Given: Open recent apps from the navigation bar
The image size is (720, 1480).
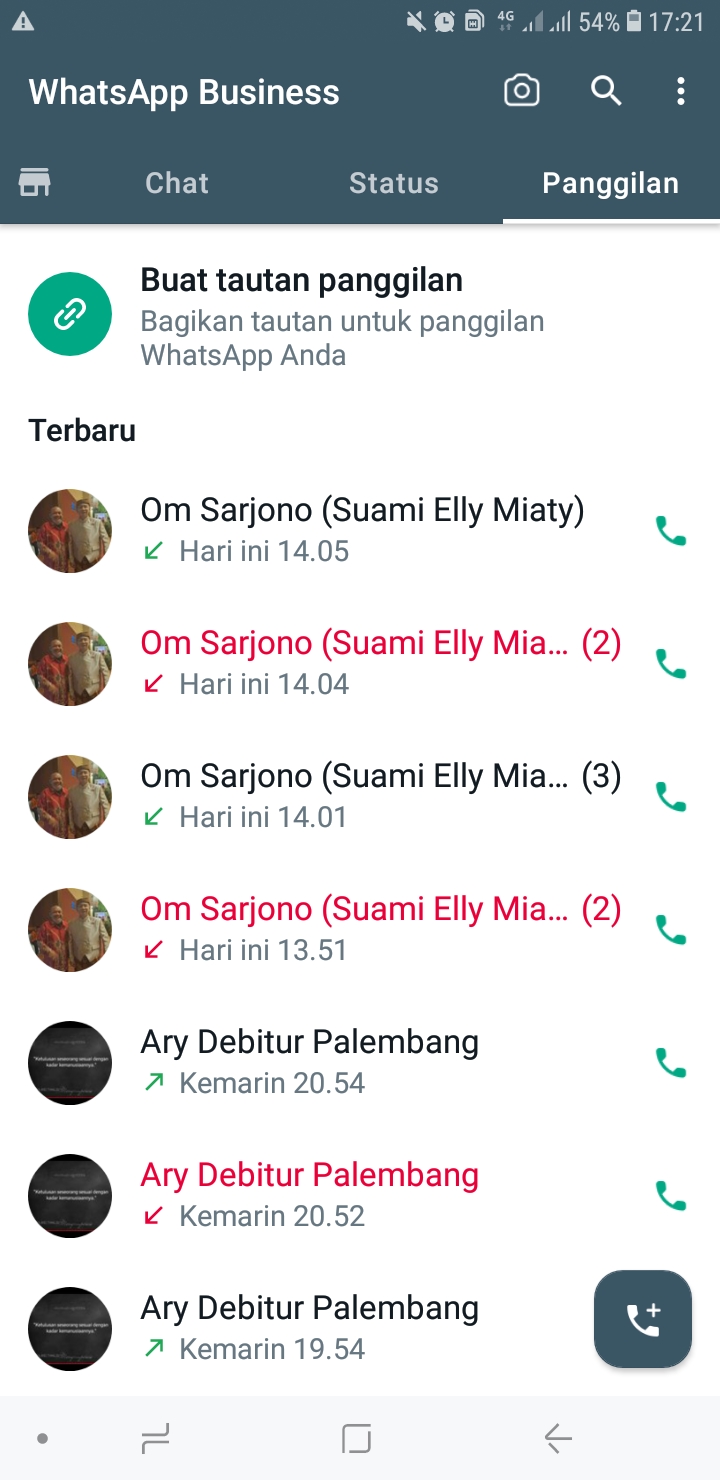Looking at the screenshot, I should [x=155, y=1439].
